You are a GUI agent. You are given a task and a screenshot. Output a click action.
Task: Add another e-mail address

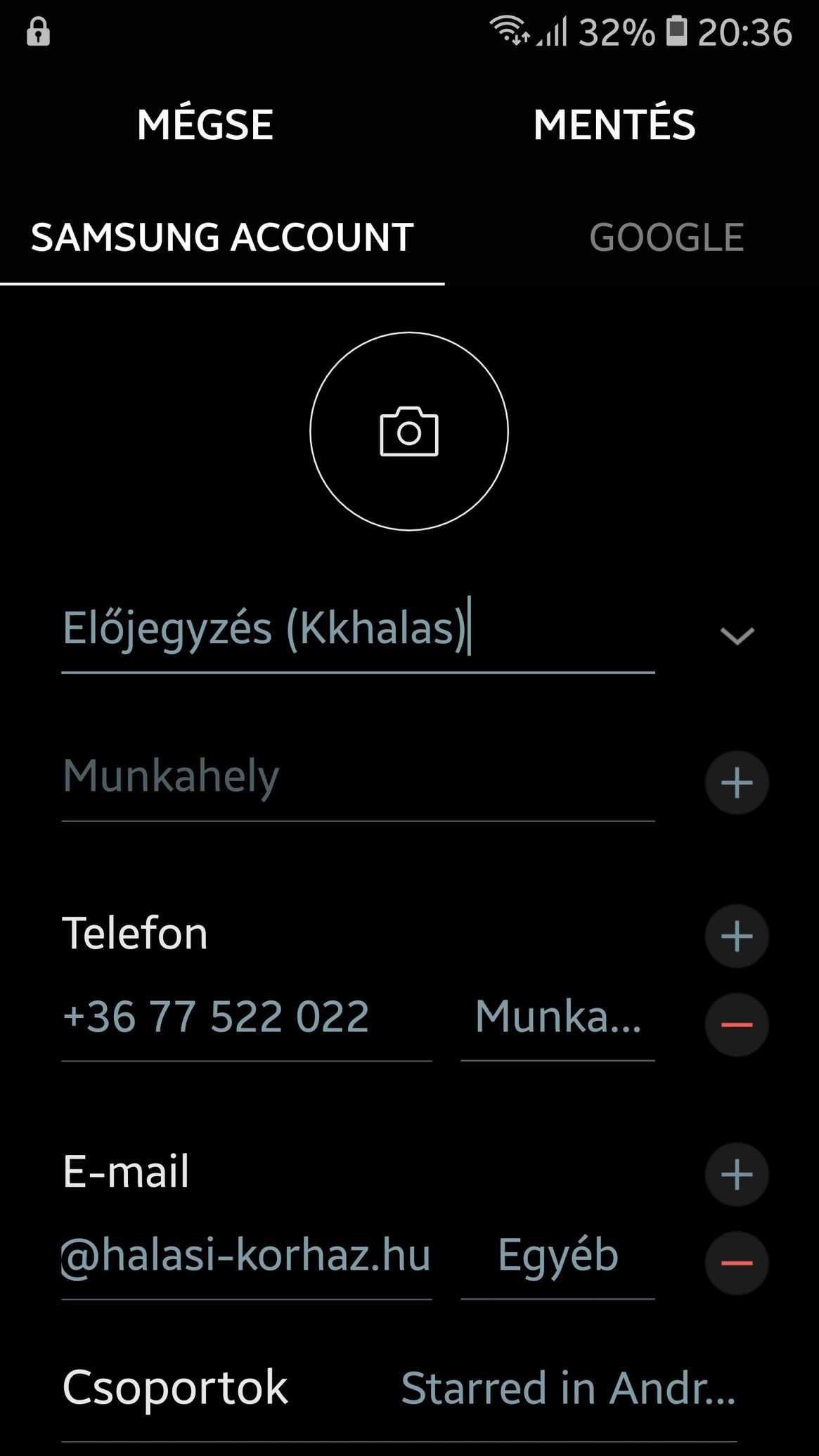[x=737, y=1174]
